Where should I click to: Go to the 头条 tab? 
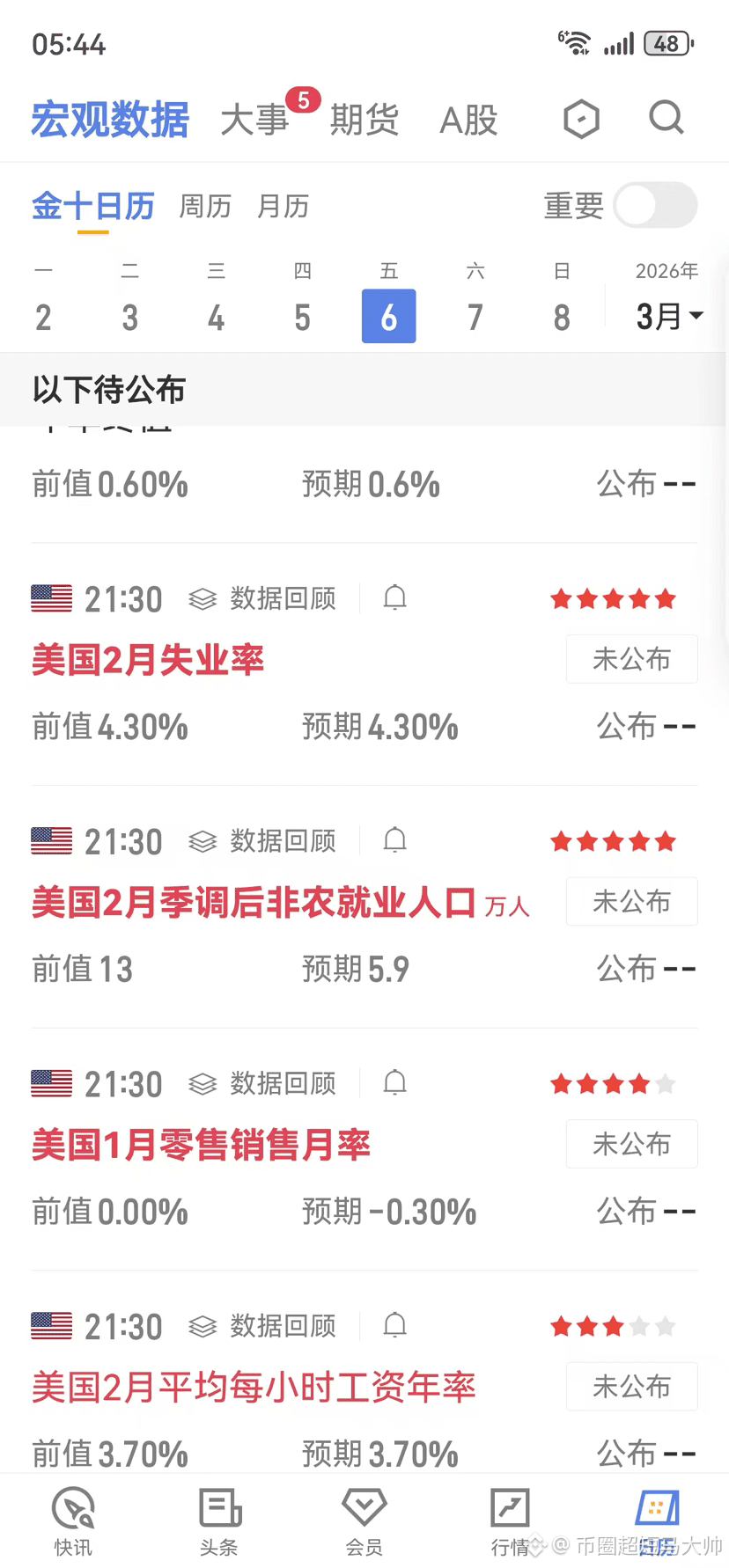[219, 1520]
